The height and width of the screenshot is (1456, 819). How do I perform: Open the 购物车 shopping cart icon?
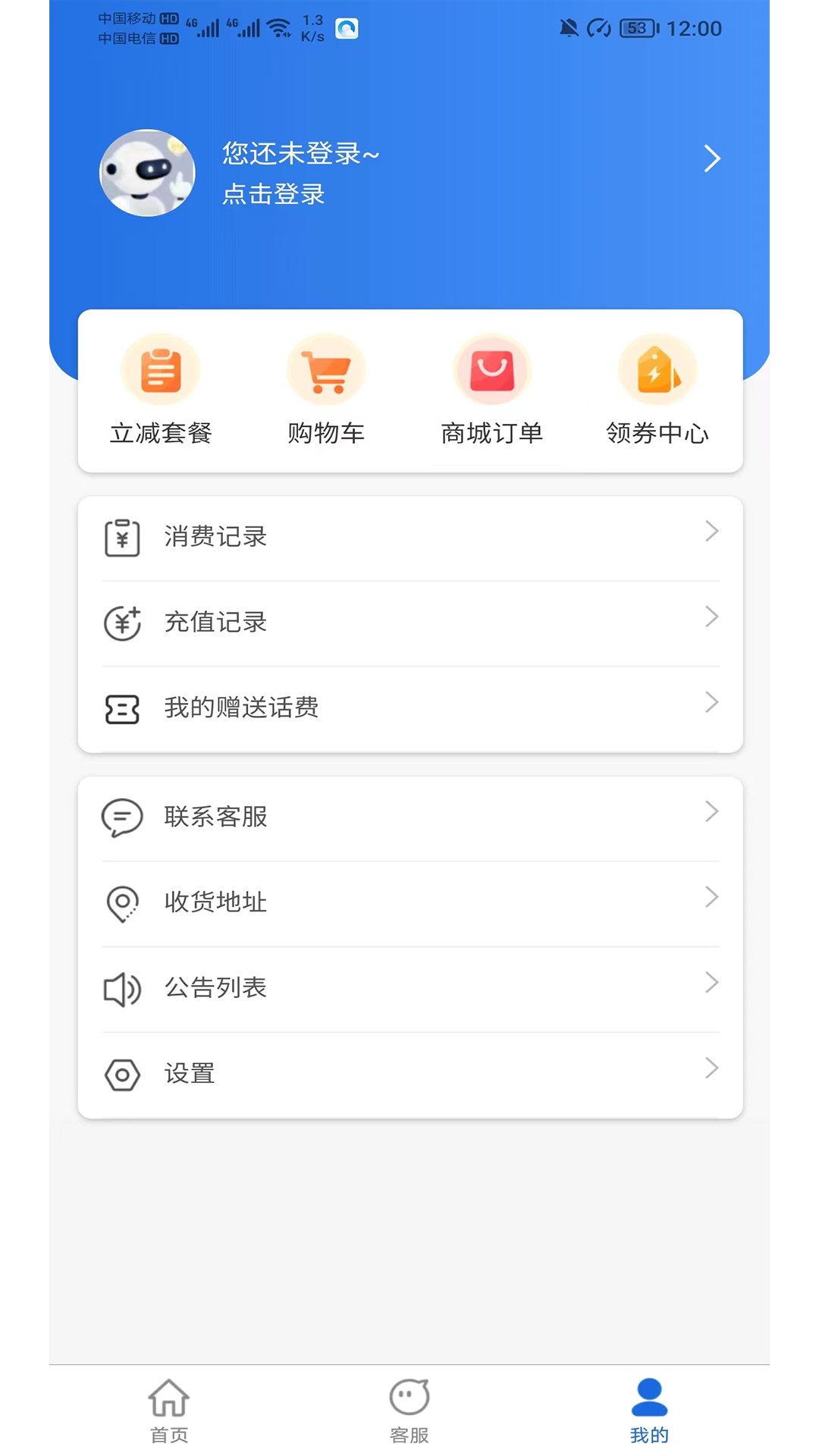tap(326, 369)
